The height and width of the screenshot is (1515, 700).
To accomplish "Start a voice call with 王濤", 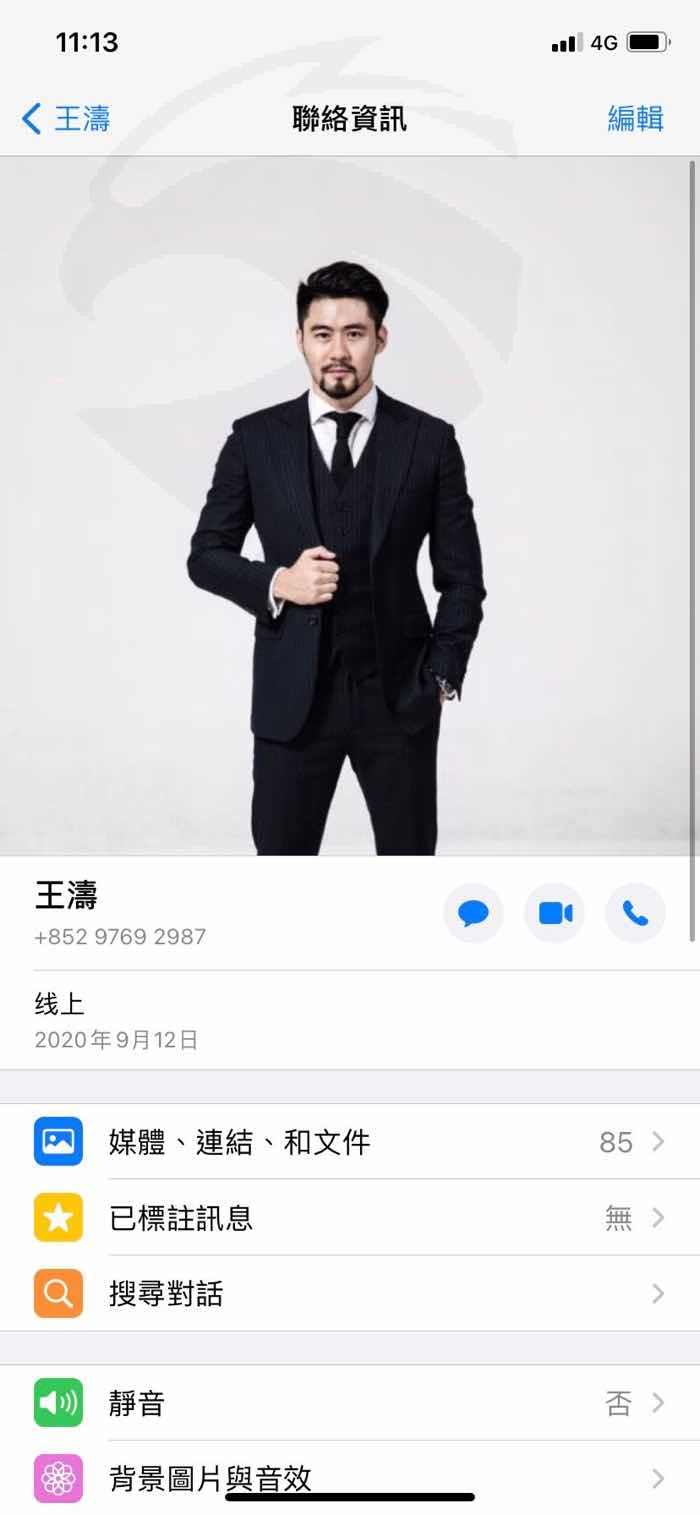I will coord(635,913).
